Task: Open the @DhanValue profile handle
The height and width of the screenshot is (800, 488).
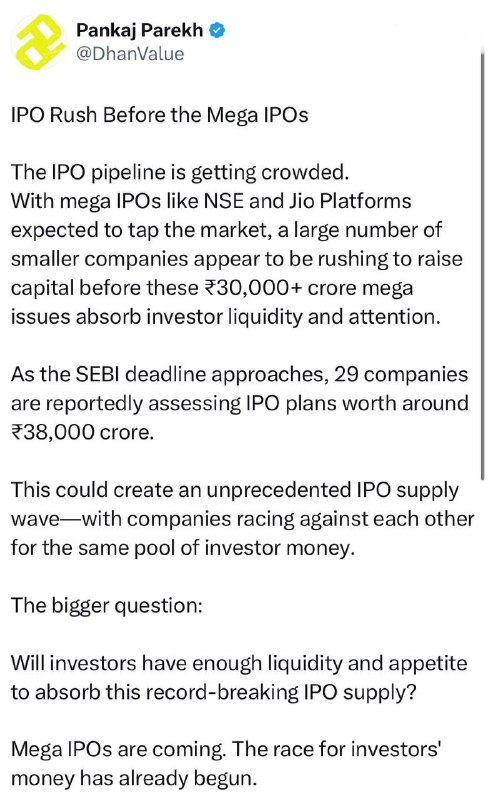Action: [x=130, y=54]
